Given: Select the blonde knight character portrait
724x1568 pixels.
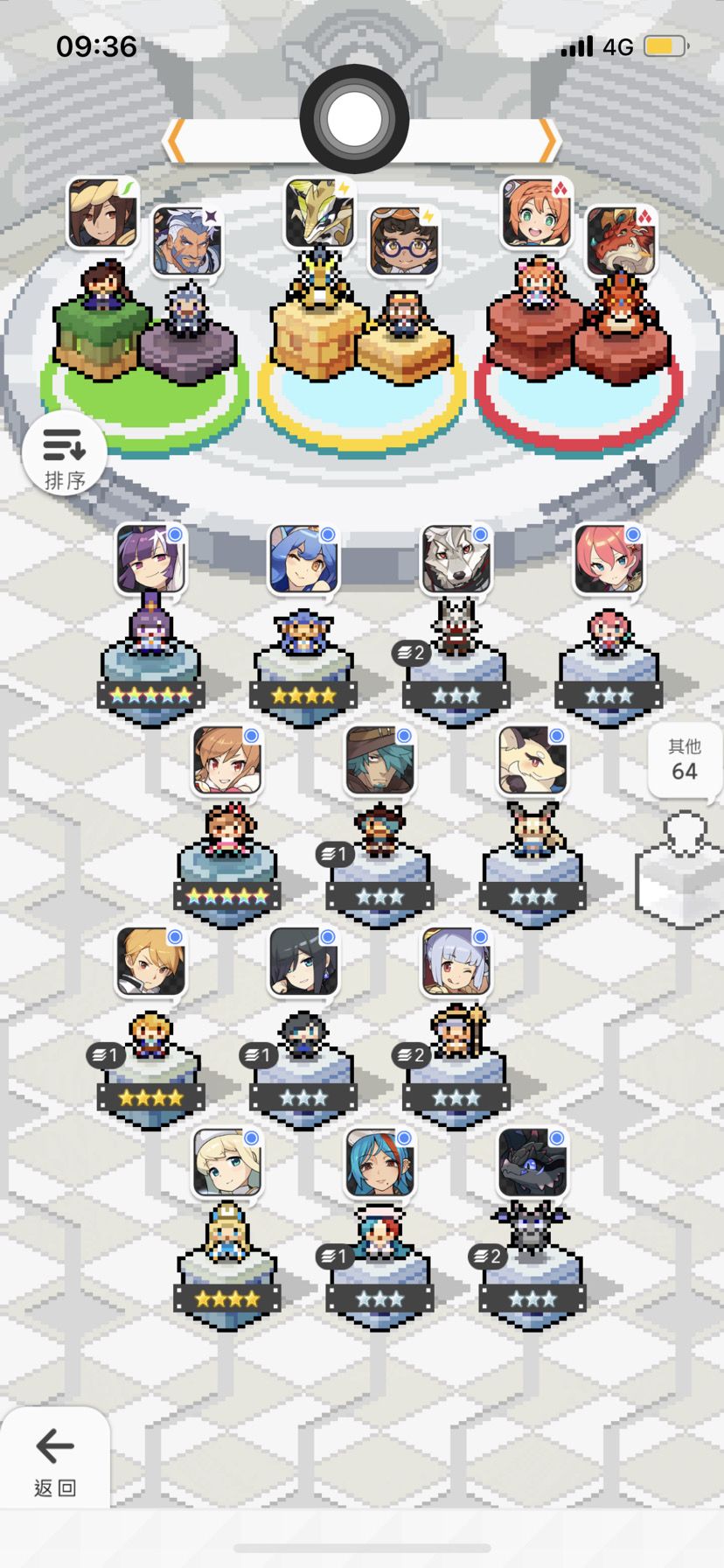Looking at the screenshot, I should pyautogui.click(x=150, y=962).
